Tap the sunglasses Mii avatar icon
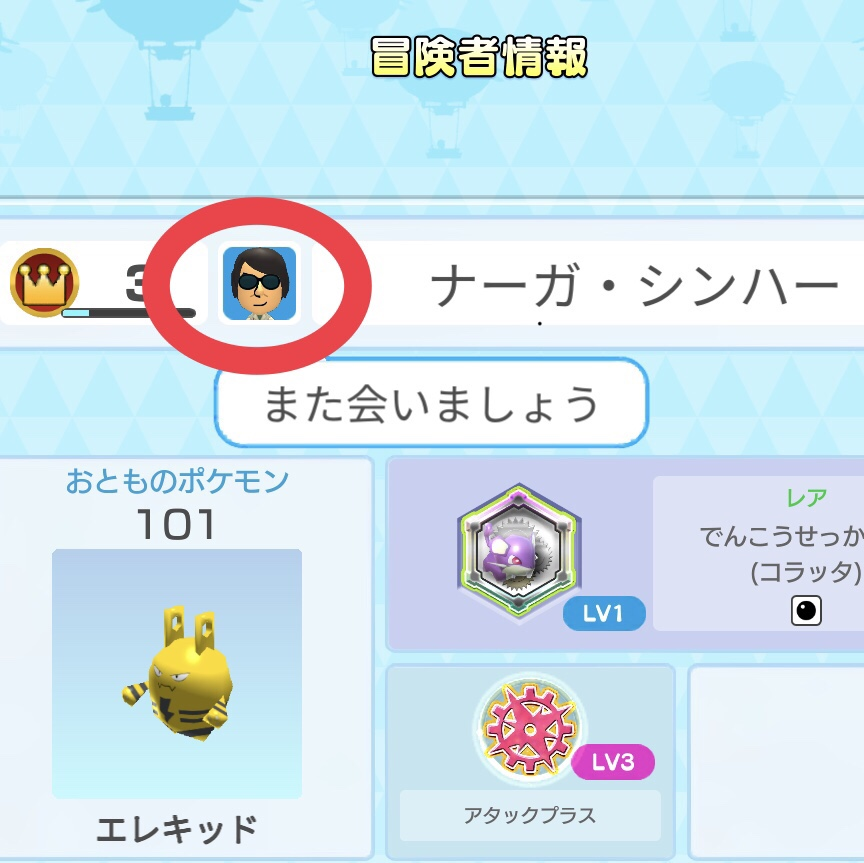The height and width of the screenshot is (863, 864). [x=259, y=284]
